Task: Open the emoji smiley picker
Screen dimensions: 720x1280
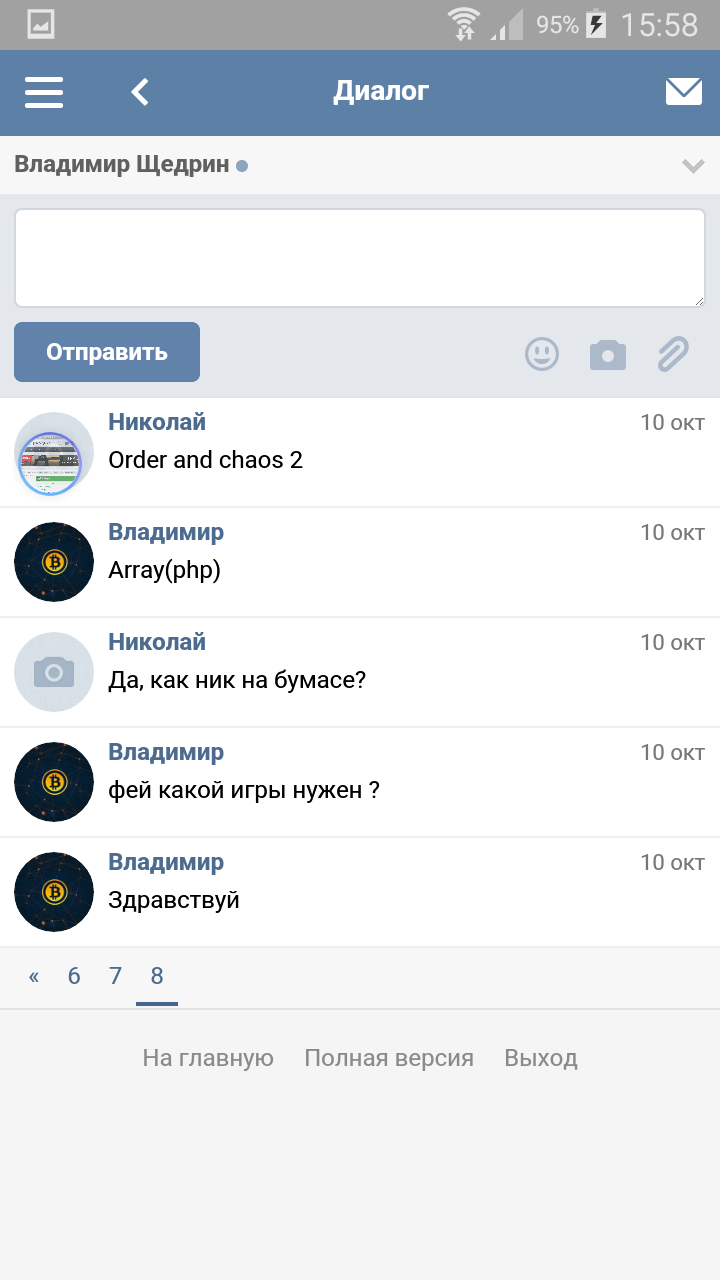Action: pyautogui.click(x=542, y=354)
